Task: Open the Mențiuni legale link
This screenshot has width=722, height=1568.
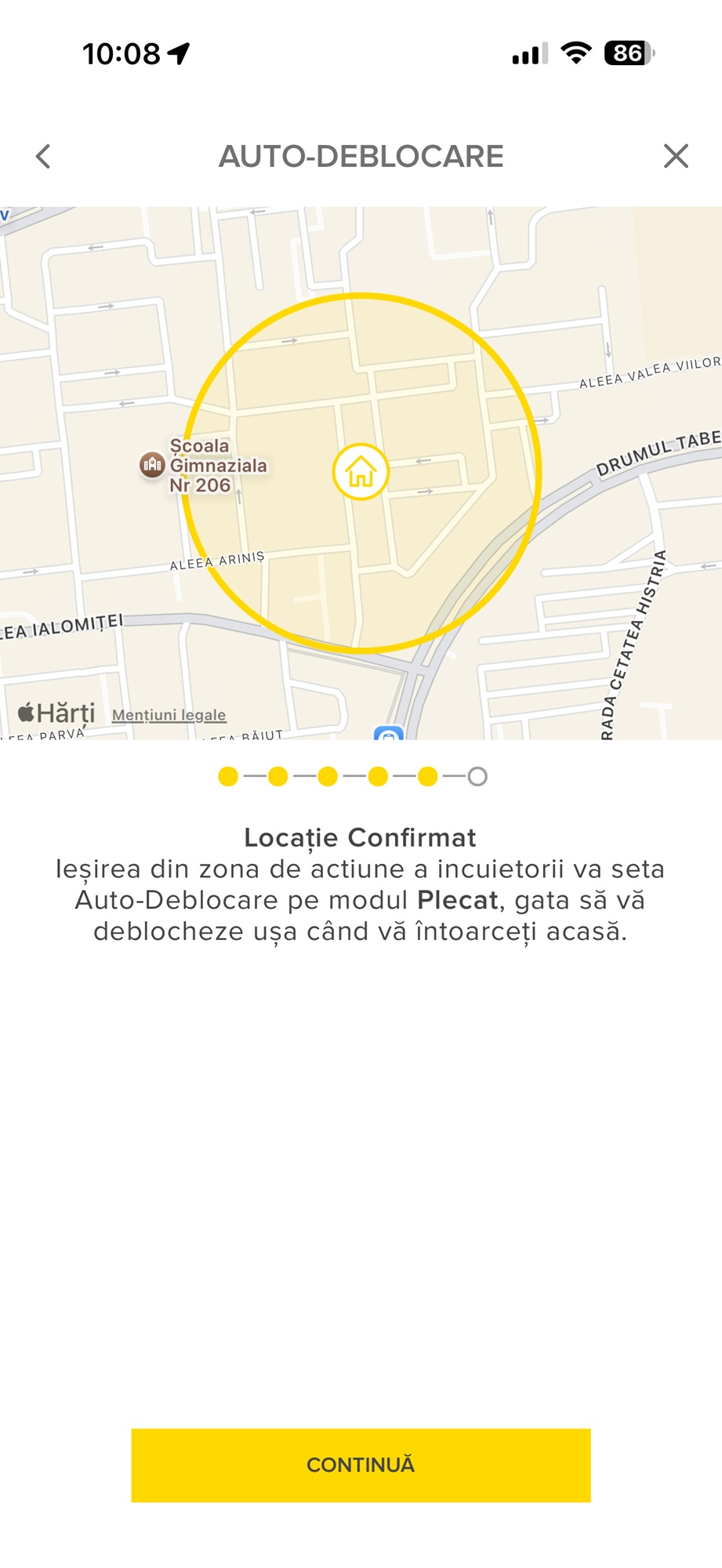Action: (169, 715)
